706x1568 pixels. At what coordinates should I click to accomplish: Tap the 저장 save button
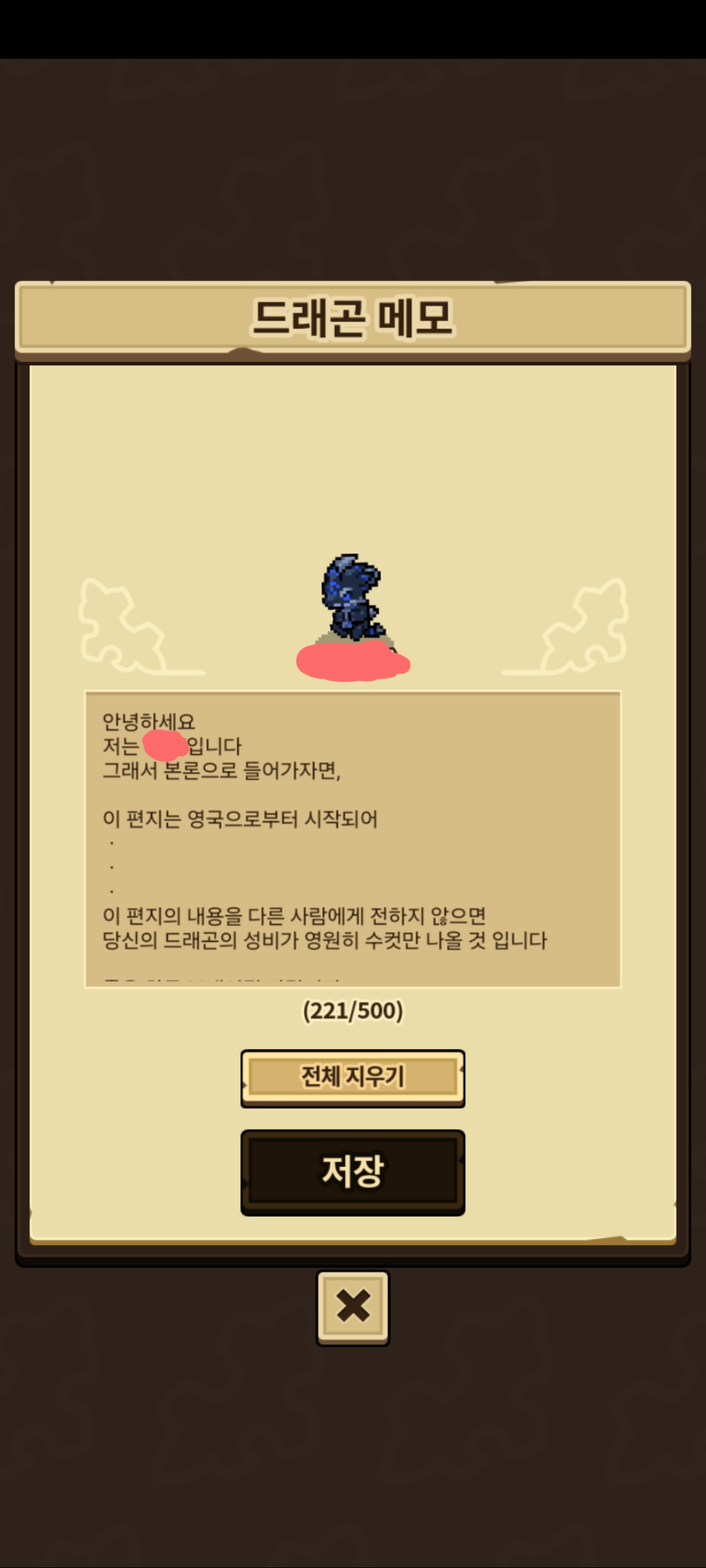352,1172
